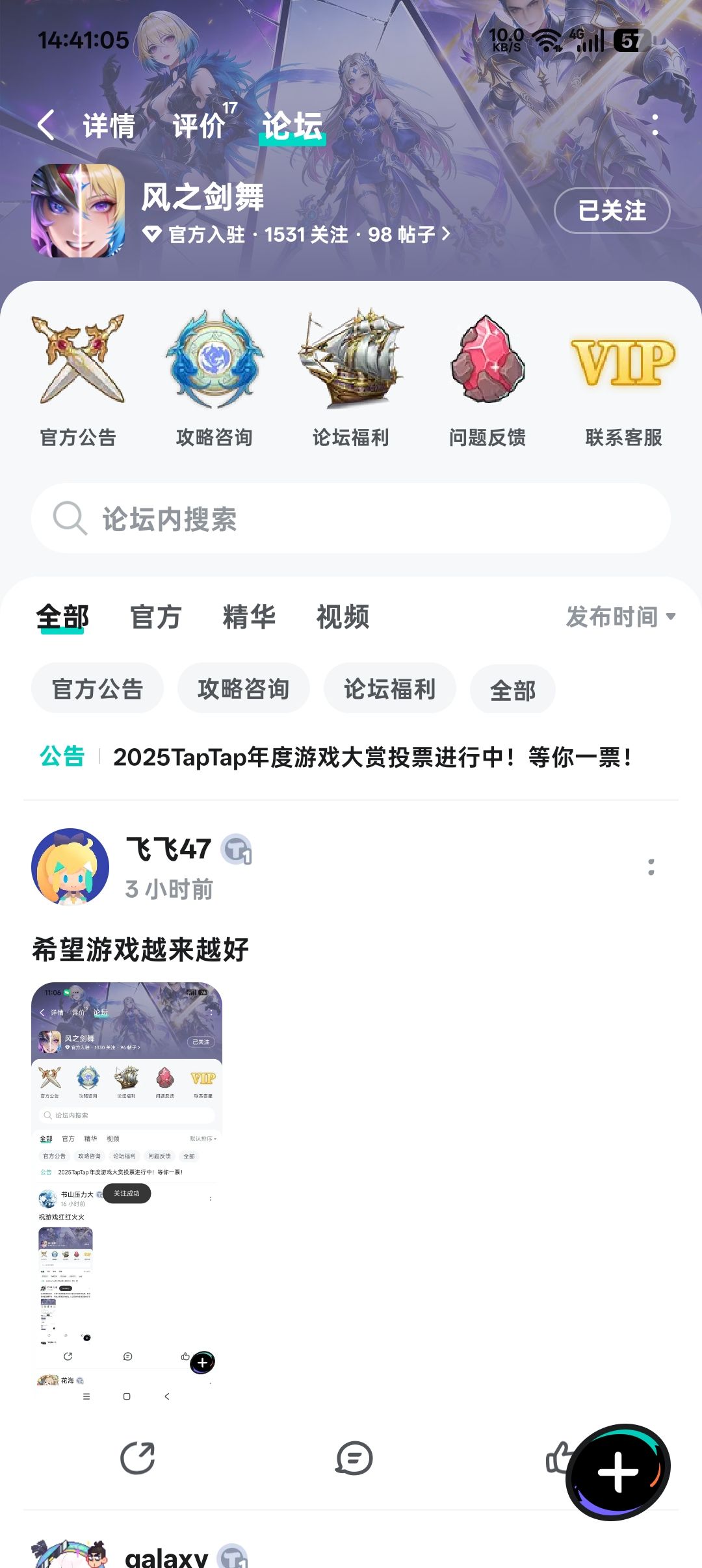Image resolution: width=702 pixels, height=1568 pixels.
Task: Open the 问题反馈 shortcut
Action: [487, 381]
